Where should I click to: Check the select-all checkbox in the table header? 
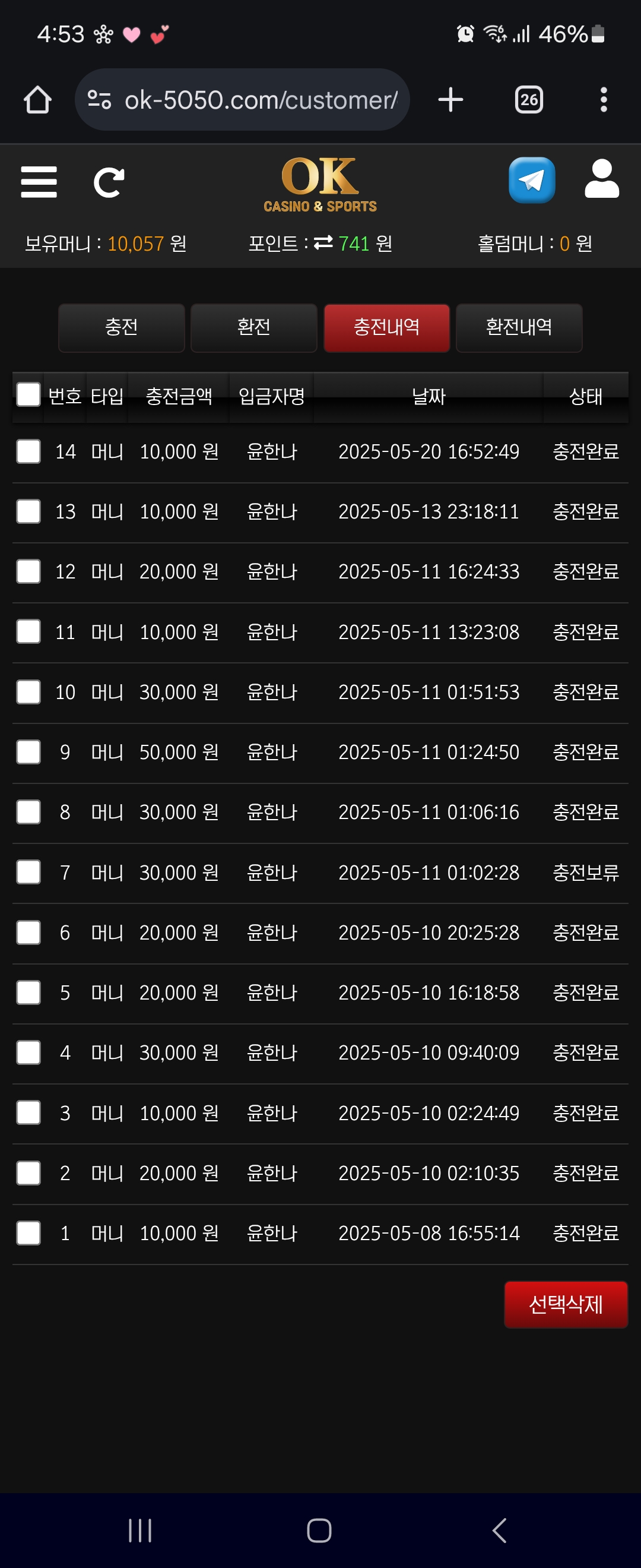(28, 394)
